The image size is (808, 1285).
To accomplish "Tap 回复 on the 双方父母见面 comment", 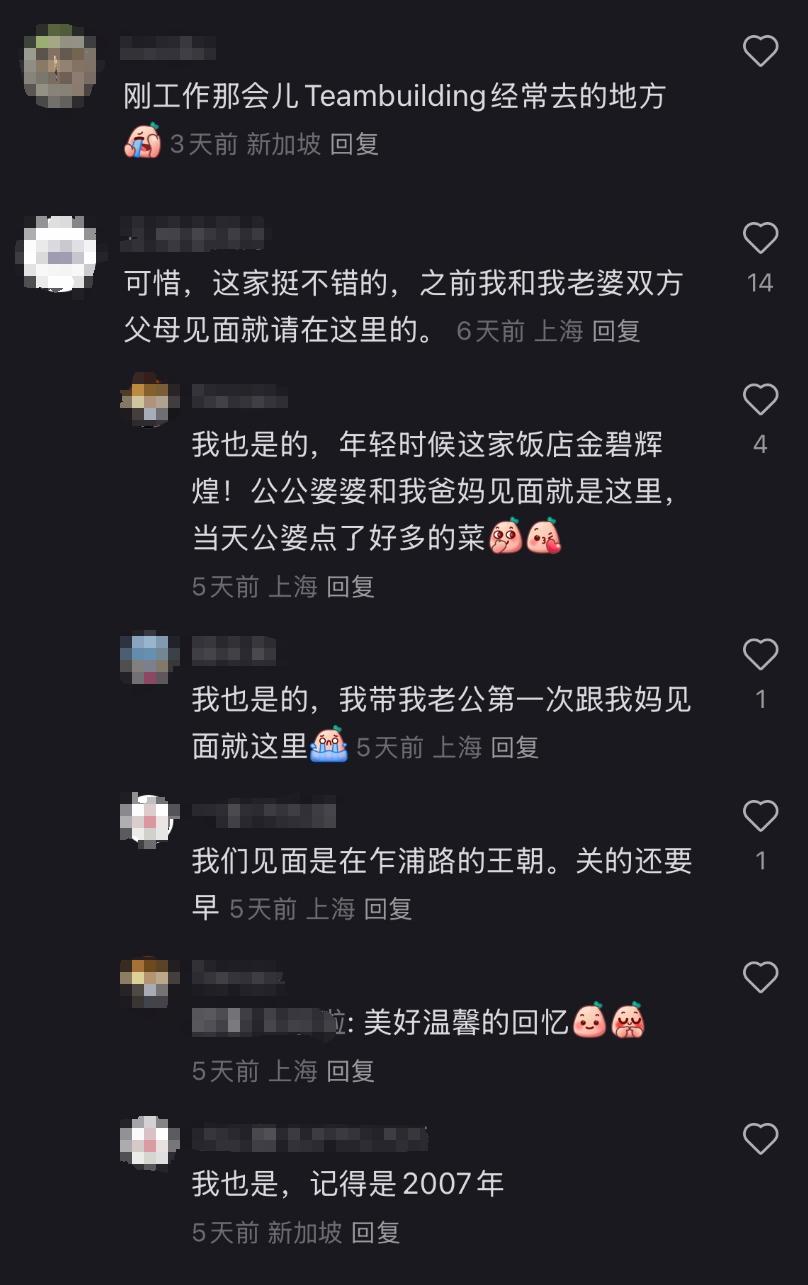I will 616,331.
